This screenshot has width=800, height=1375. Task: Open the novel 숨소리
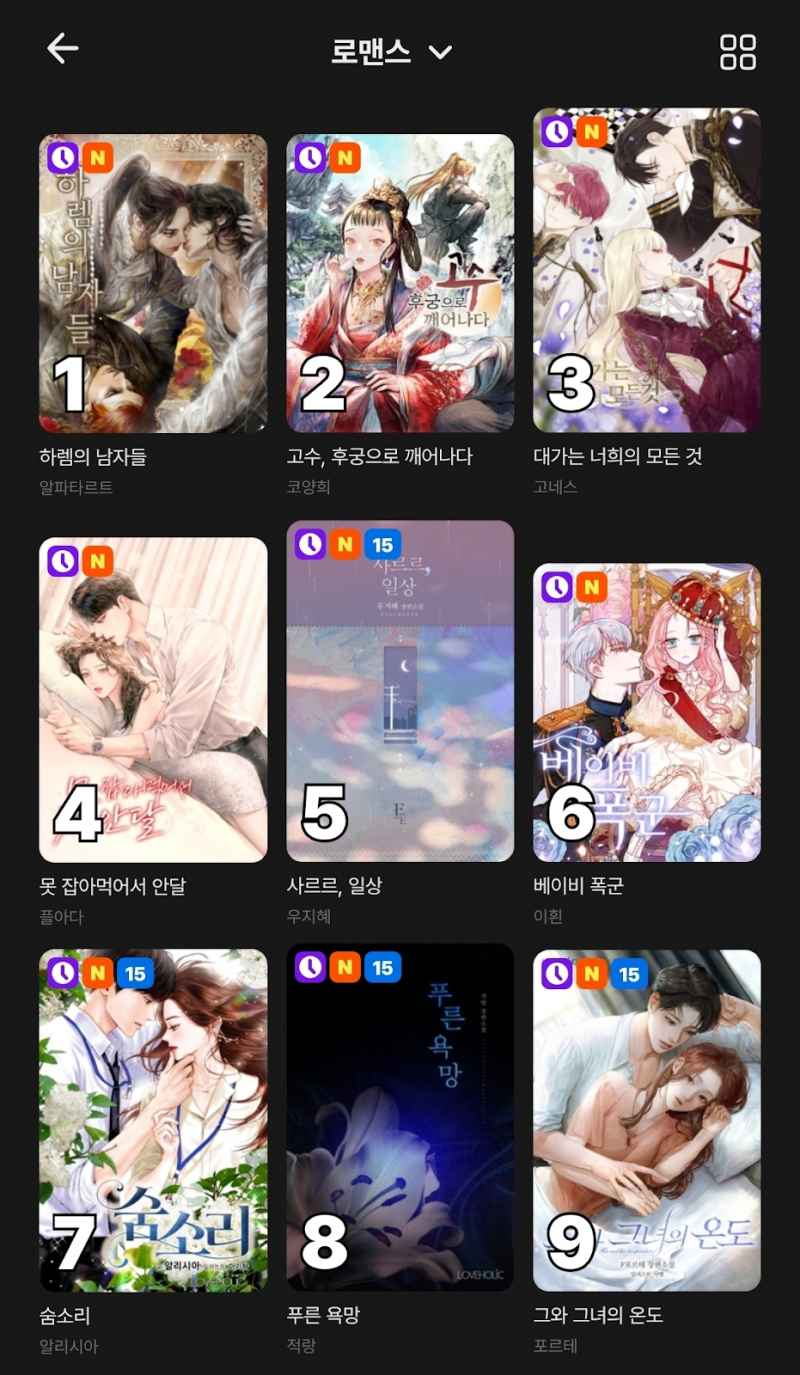pos(153,1120)
